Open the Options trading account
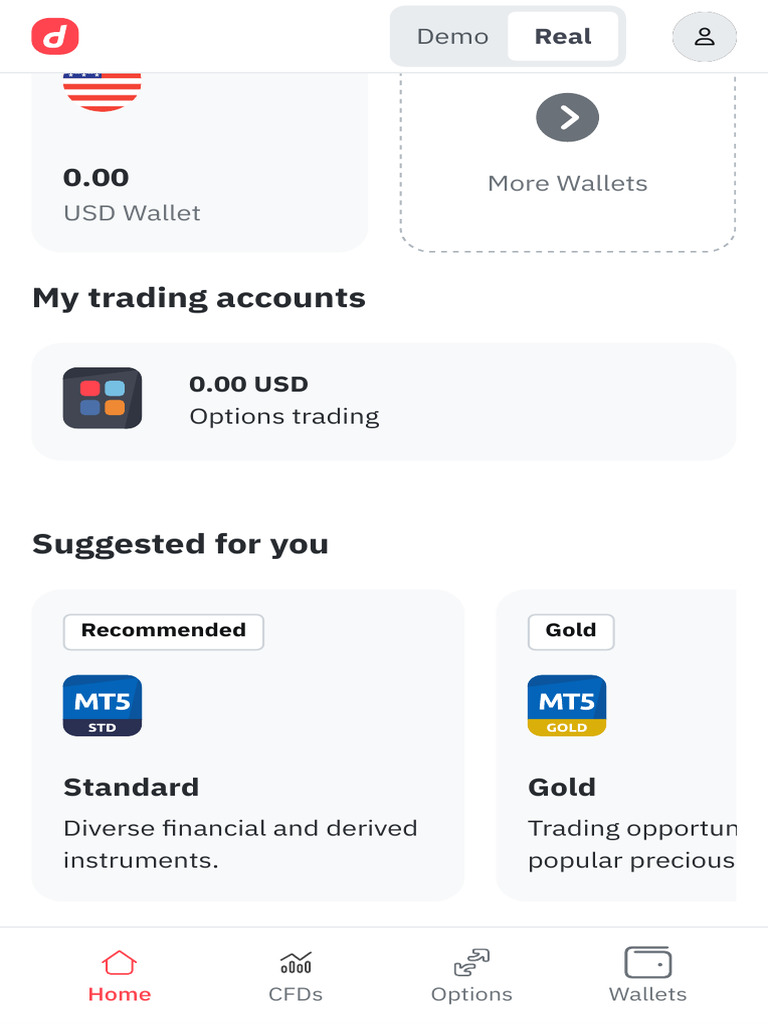The width and height of the screenshot is (768, 1024). [x=383, y=400]
